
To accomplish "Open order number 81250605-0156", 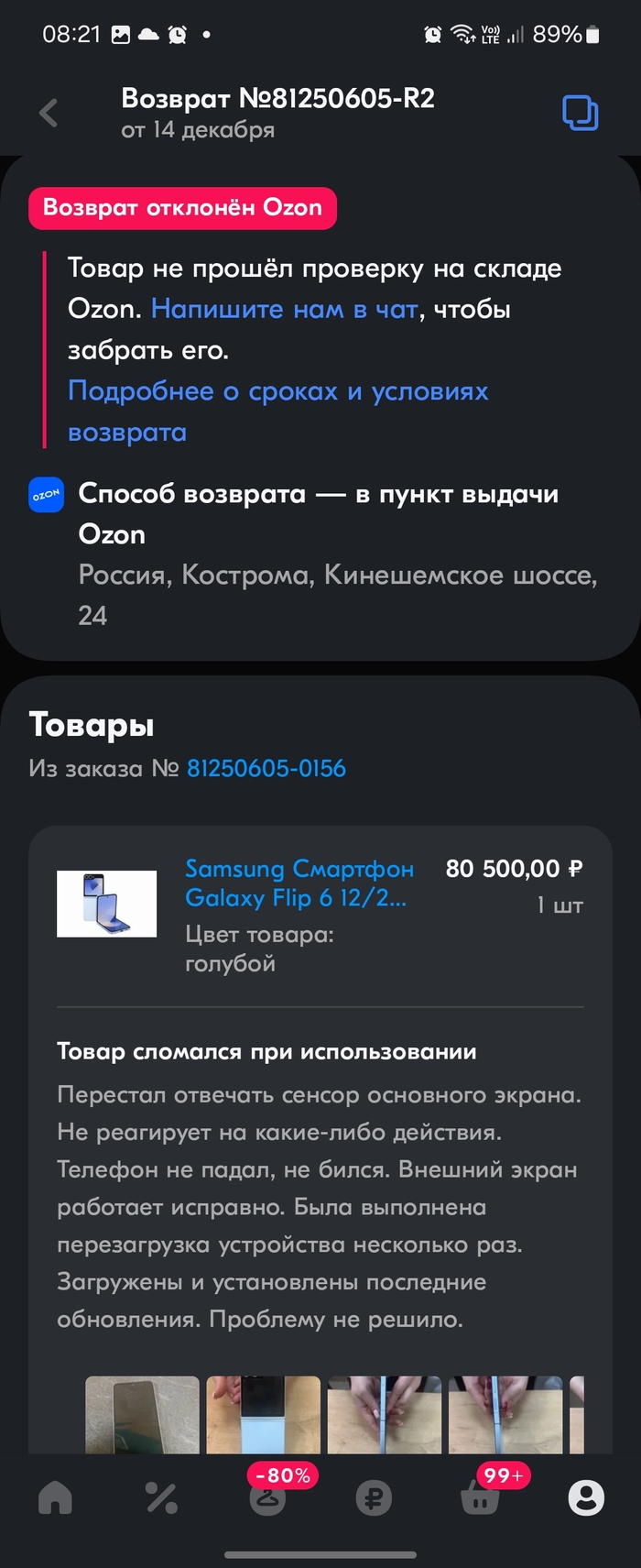I will (x=266, y=768).
